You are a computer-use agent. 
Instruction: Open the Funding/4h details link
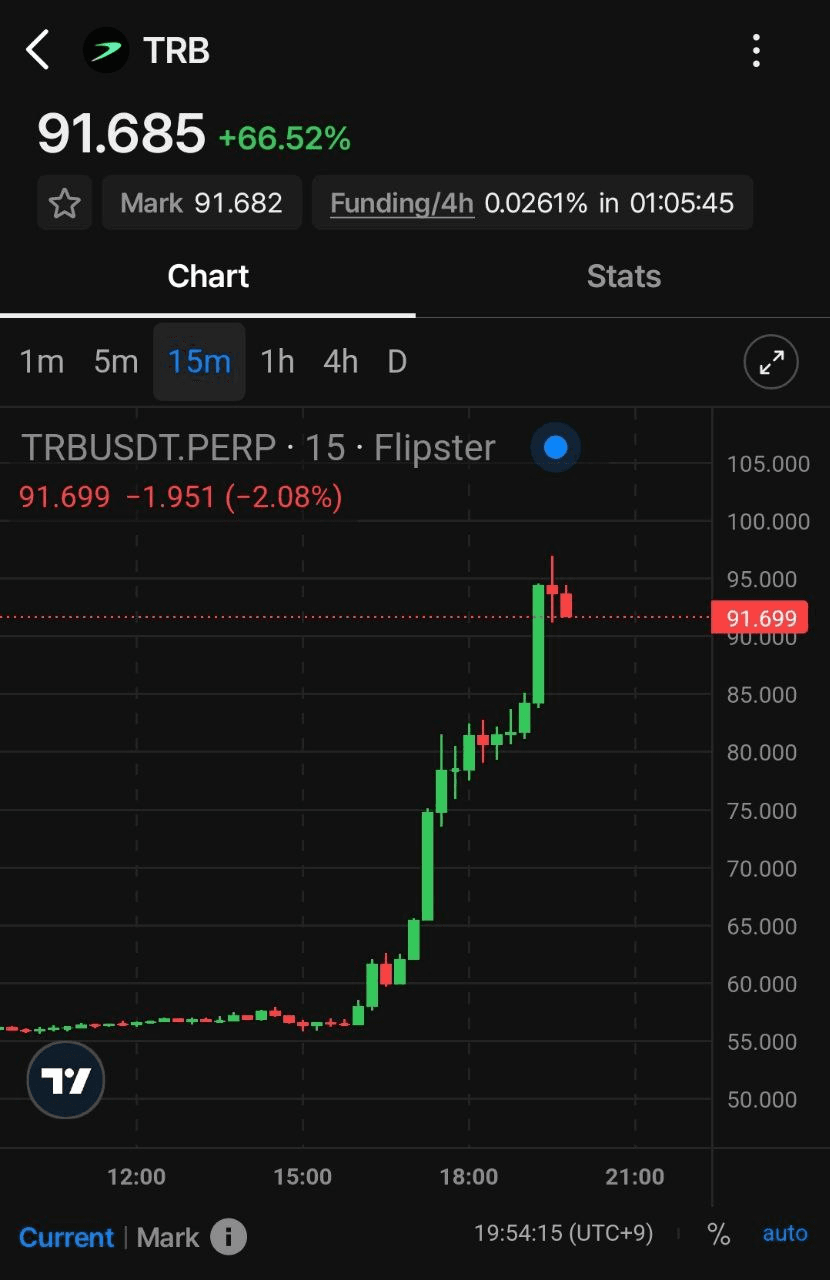coord(402,203)
